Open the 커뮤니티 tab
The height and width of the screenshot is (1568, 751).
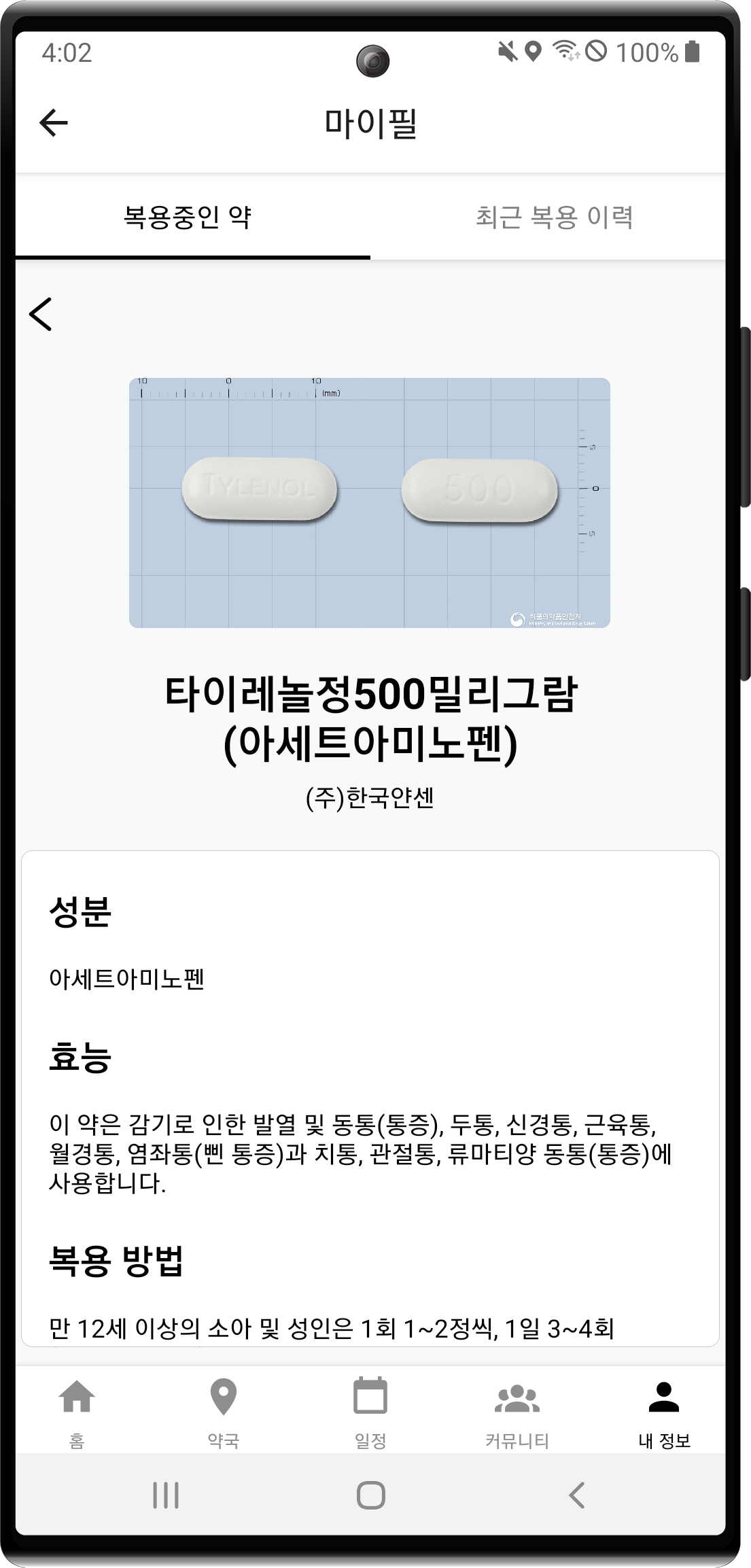coord(517,1411)
